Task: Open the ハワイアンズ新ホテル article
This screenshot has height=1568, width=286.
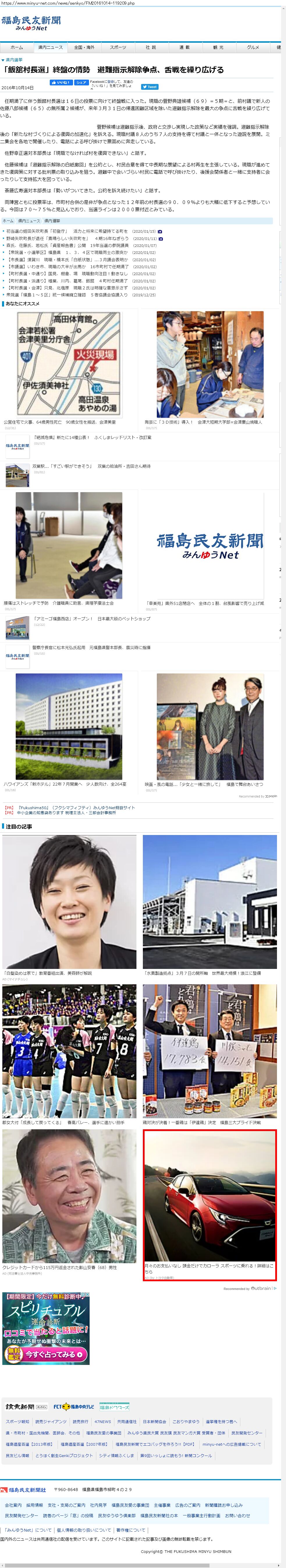Action: [x=68, y=725]
